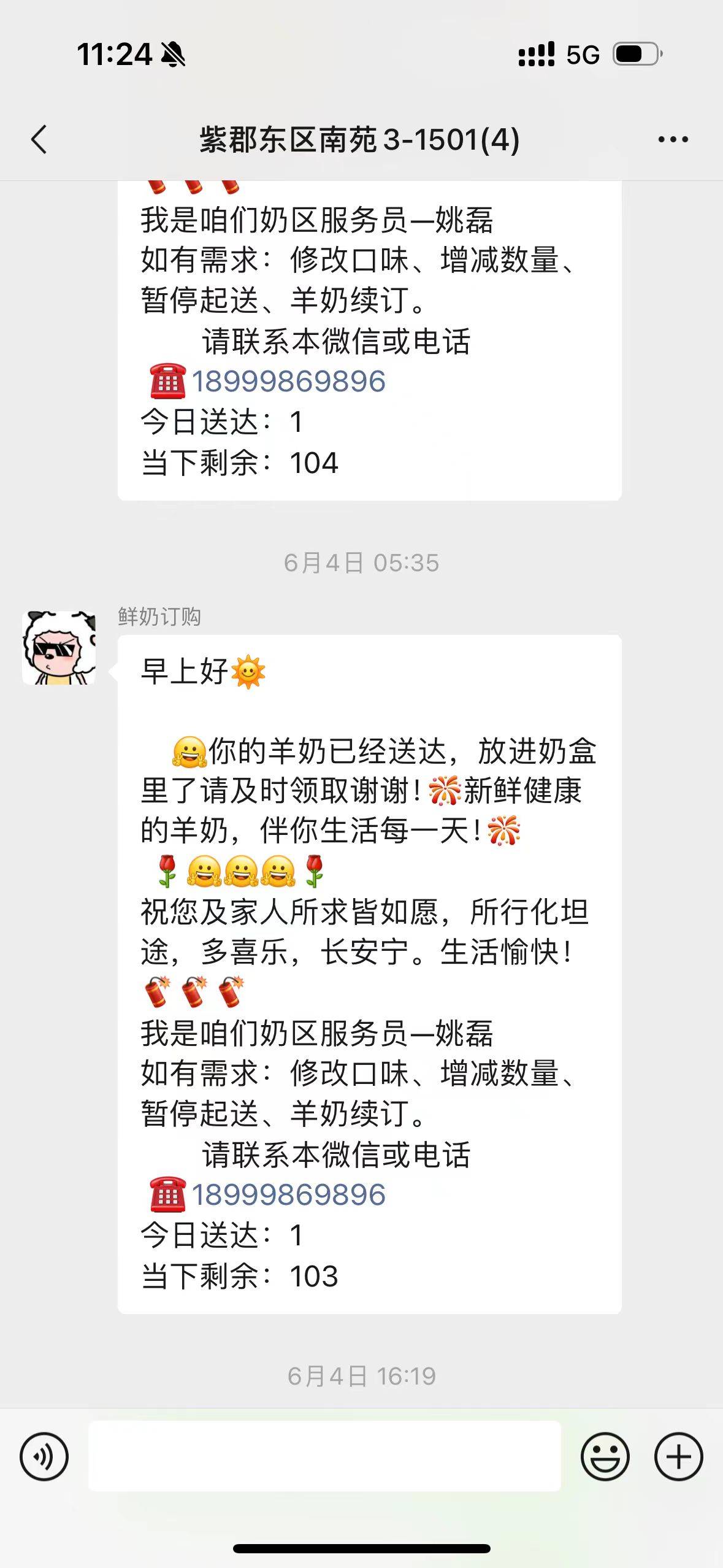This screenshot has width=723, height=1568.
Task: Tap the phone number above remaining 104
Action: tap(288, 382)
